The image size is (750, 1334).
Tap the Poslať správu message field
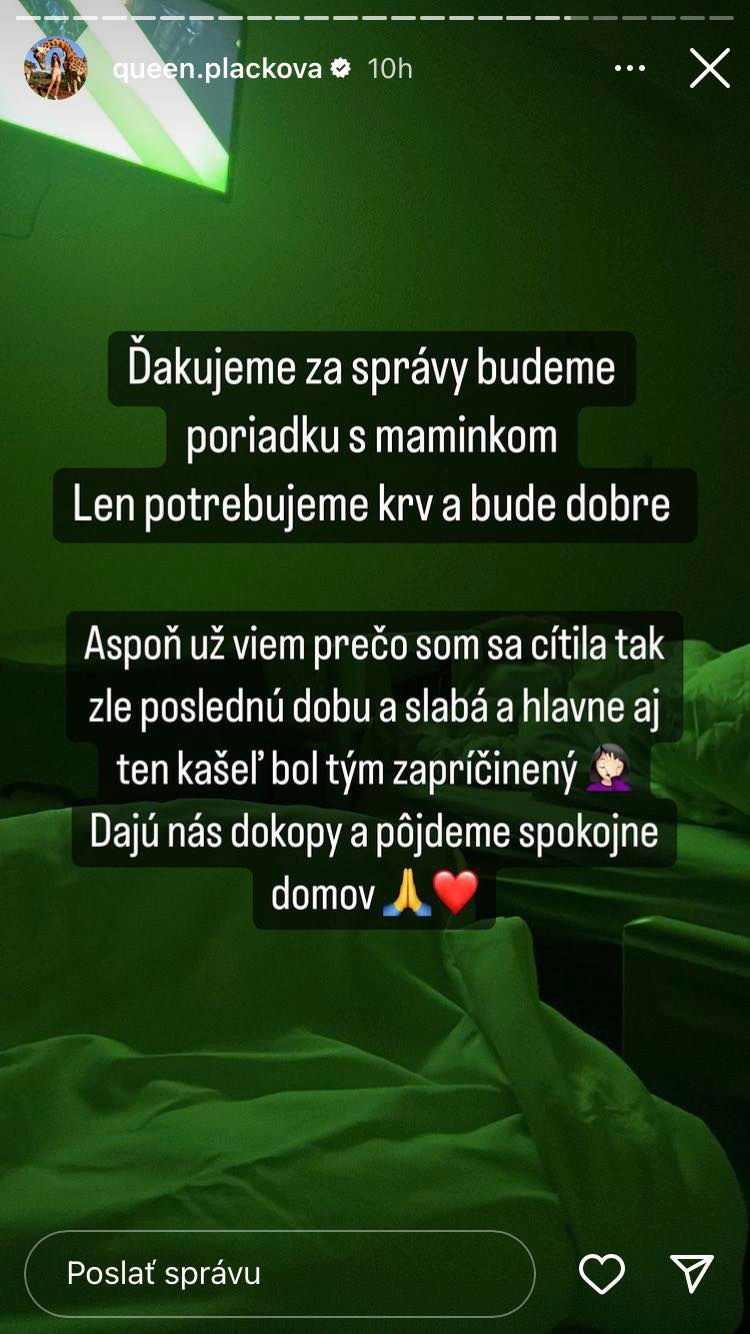click(x=280, y=1273)
